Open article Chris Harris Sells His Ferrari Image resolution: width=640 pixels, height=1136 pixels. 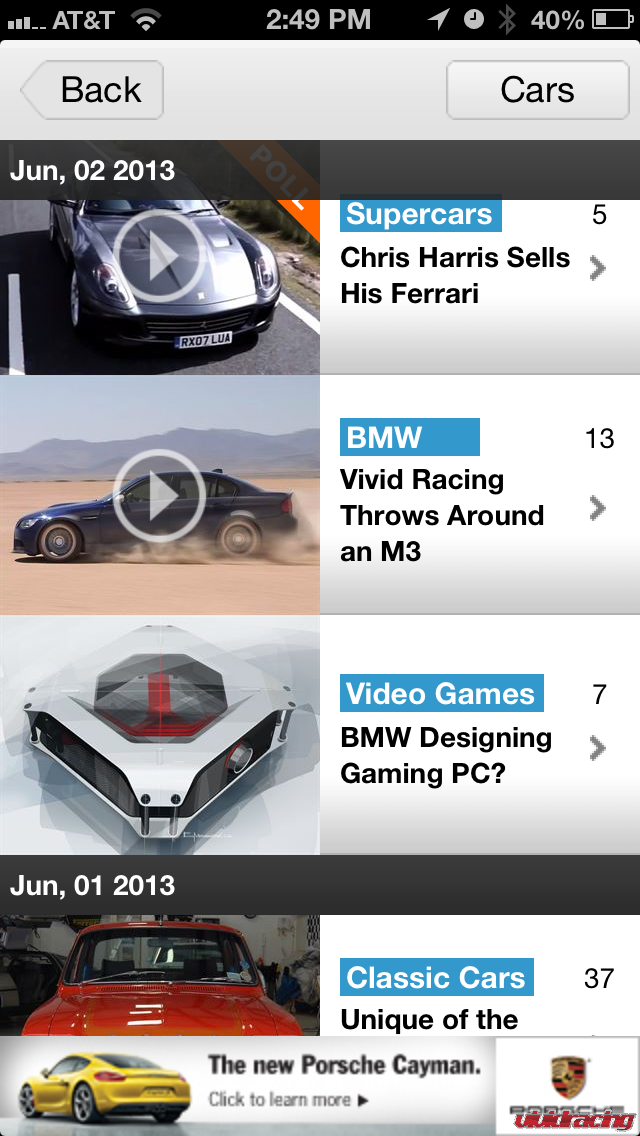click(455, 275)
